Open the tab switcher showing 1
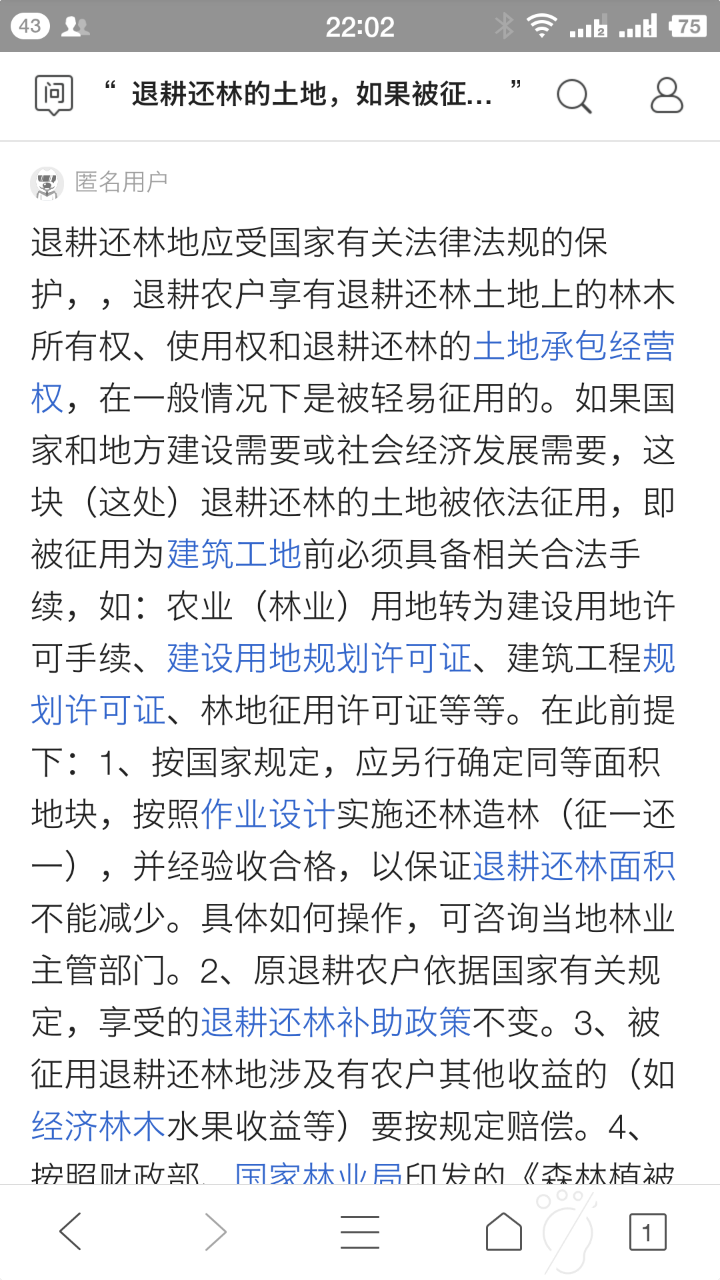The height and width of the screenshot is (1280, 720). pos(647,1232)
